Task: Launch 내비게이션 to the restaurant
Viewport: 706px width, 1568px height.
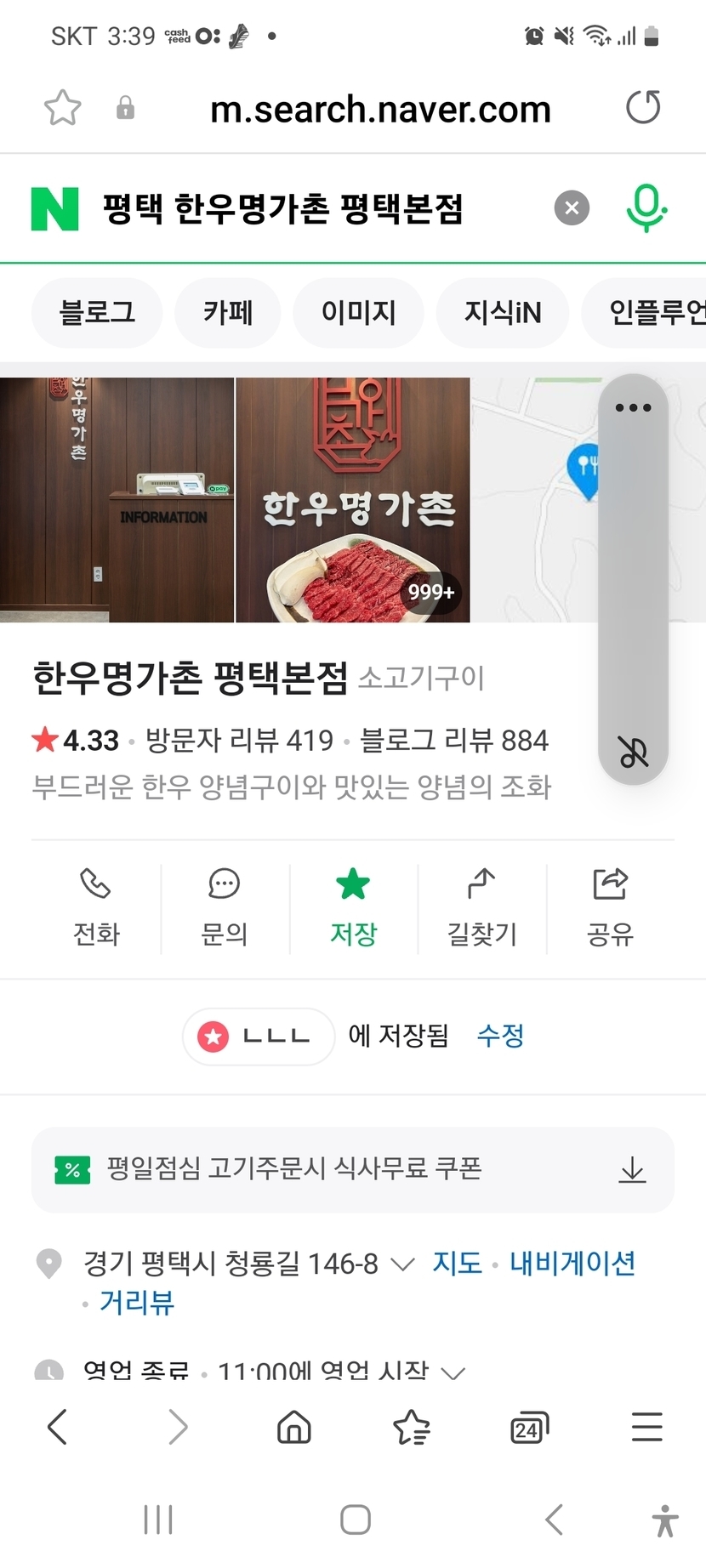Action: click(x=572, y=1264)
